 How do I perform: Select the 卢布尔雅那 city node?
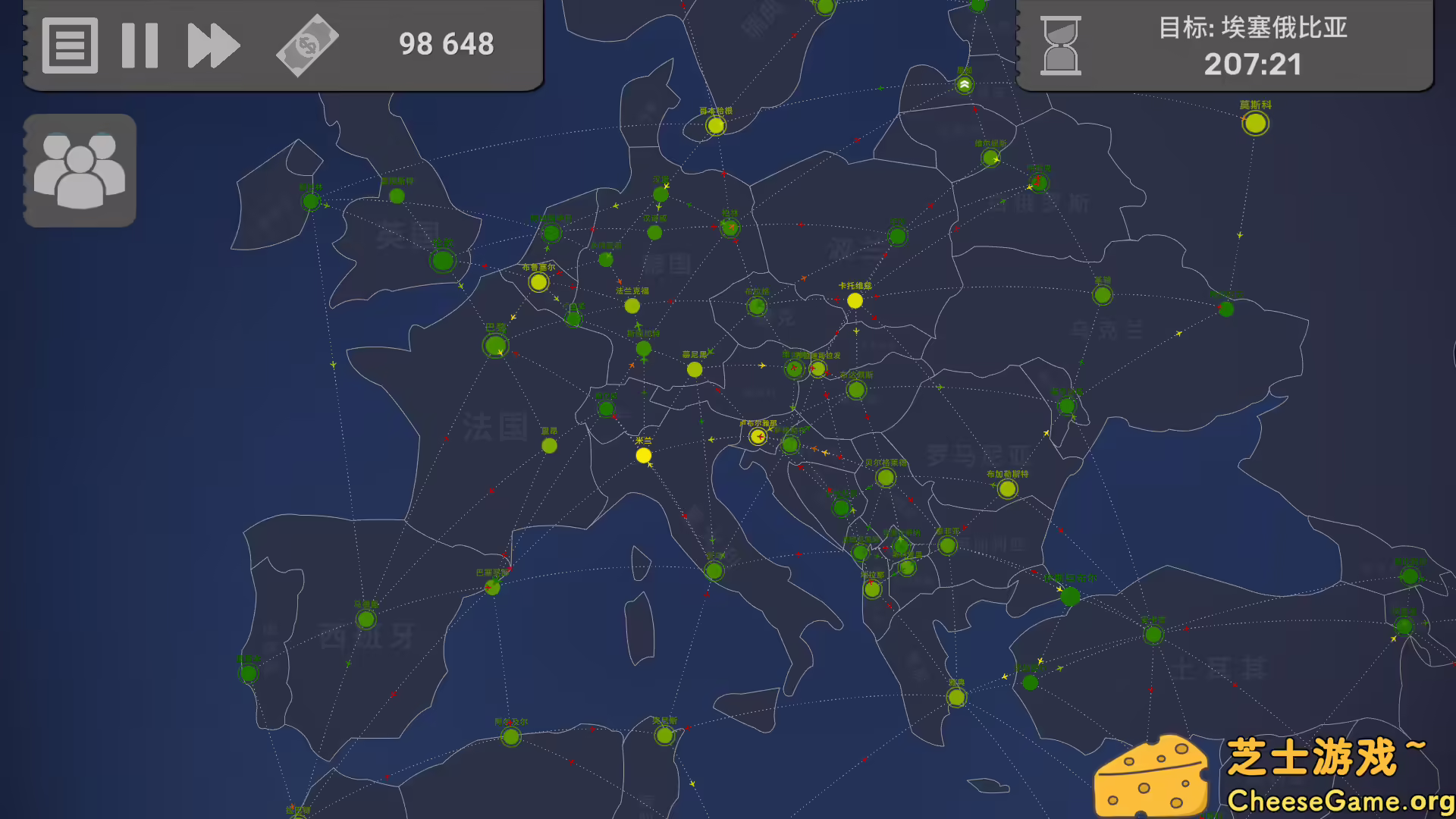[758, 436]
